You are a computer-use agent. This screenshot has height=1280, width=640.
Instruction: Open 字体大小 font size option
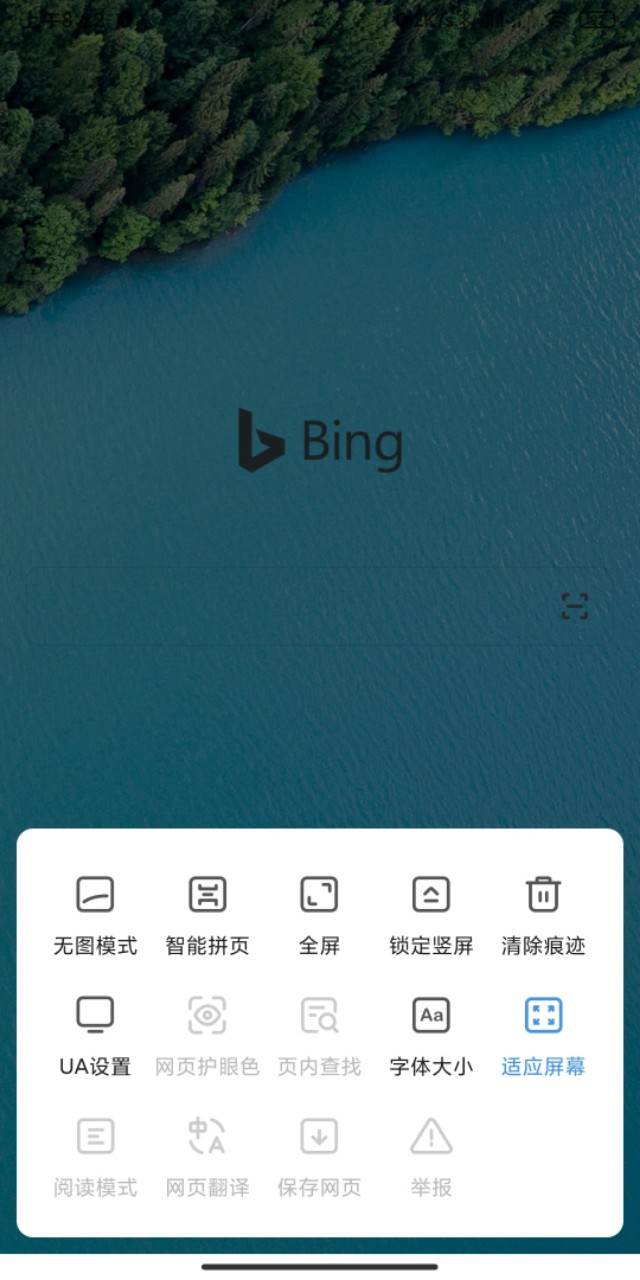(431, 1035)
